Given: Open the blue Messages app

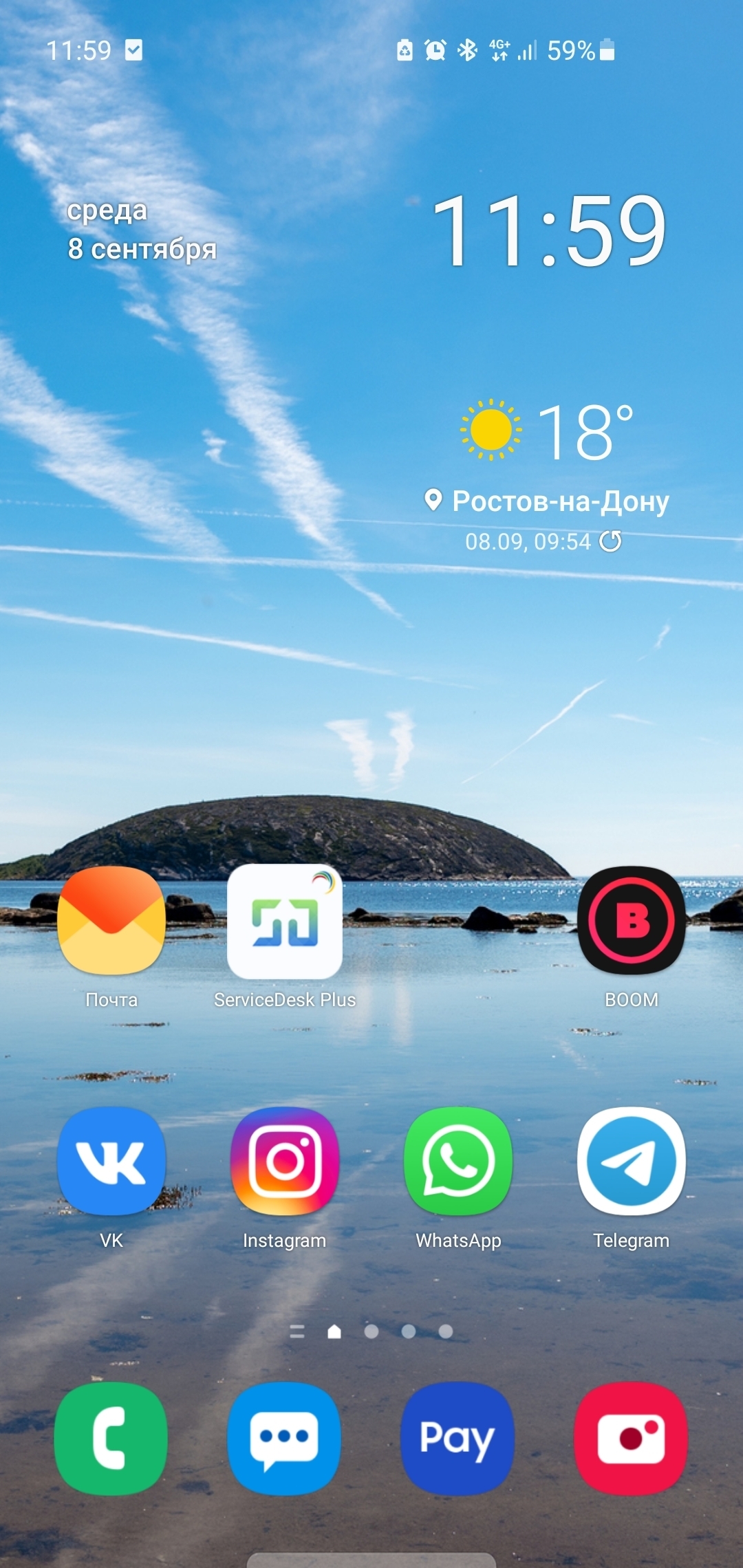Looking at the screenshot, I should click(284, 1439).
